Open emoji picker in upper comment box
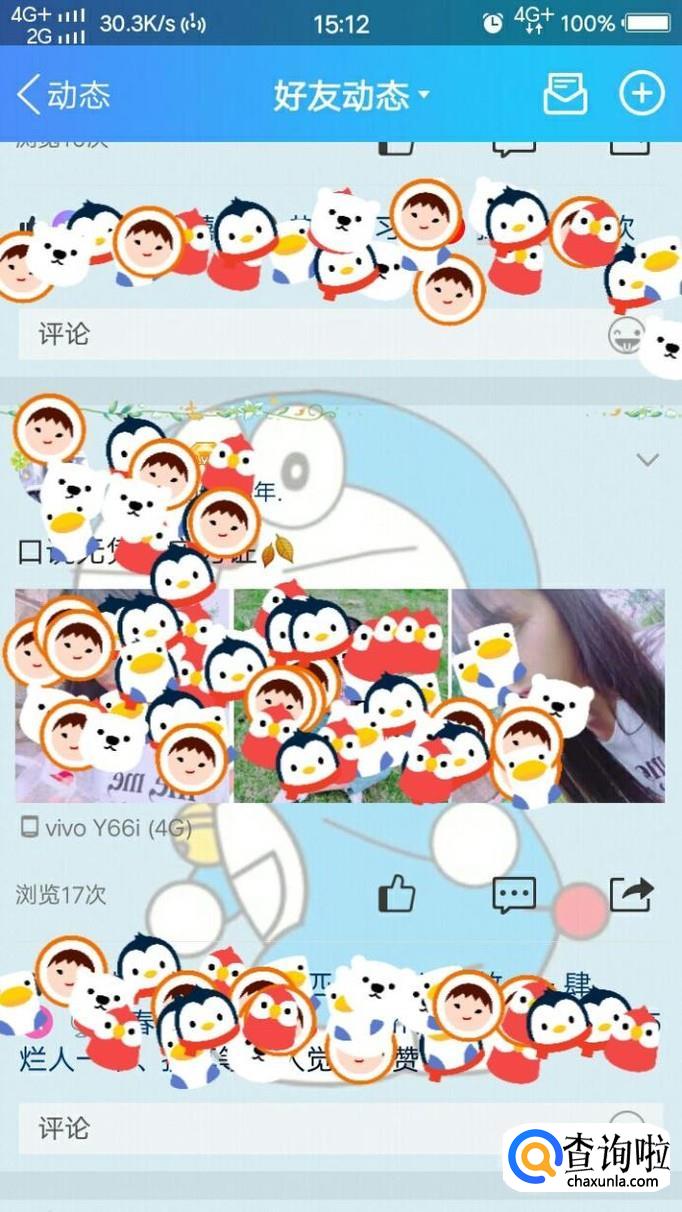This screenshot has height=1212, width=682. tap(622, 335)
